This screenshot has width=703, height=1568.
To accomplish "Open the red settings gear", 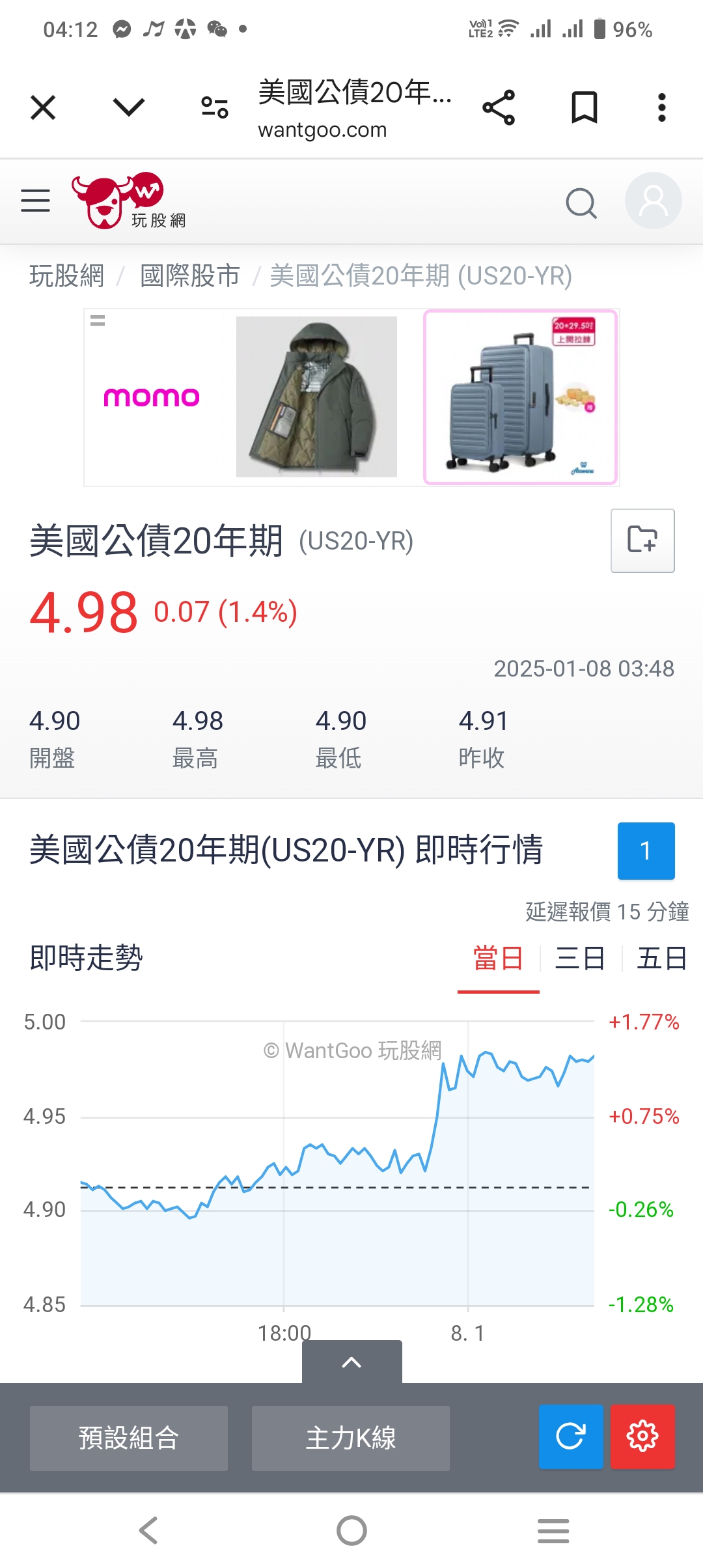I will [x=642, y=1436].
